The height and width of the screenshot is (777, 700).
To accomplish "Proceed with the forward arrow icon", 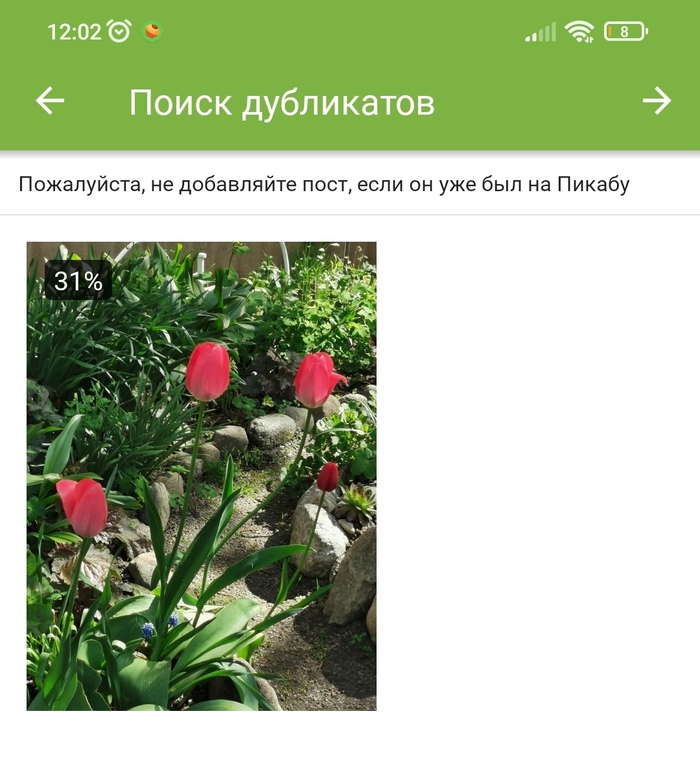I will 656,101.
